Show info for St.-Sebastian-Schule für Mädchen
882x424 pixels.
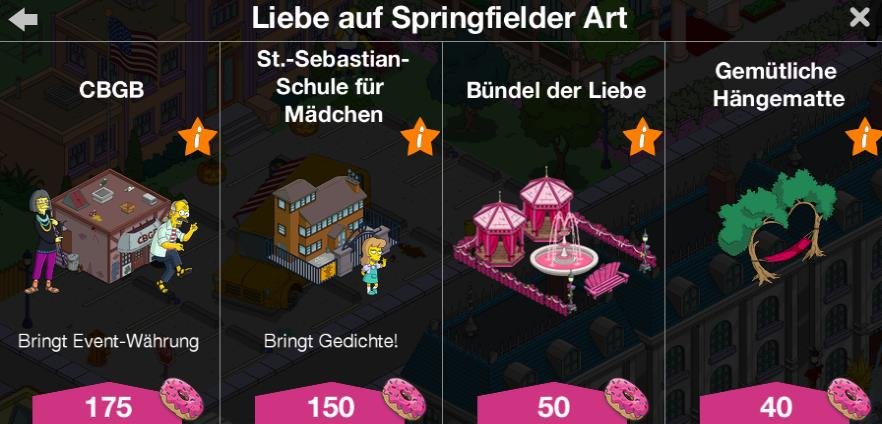tap(420, 134)
